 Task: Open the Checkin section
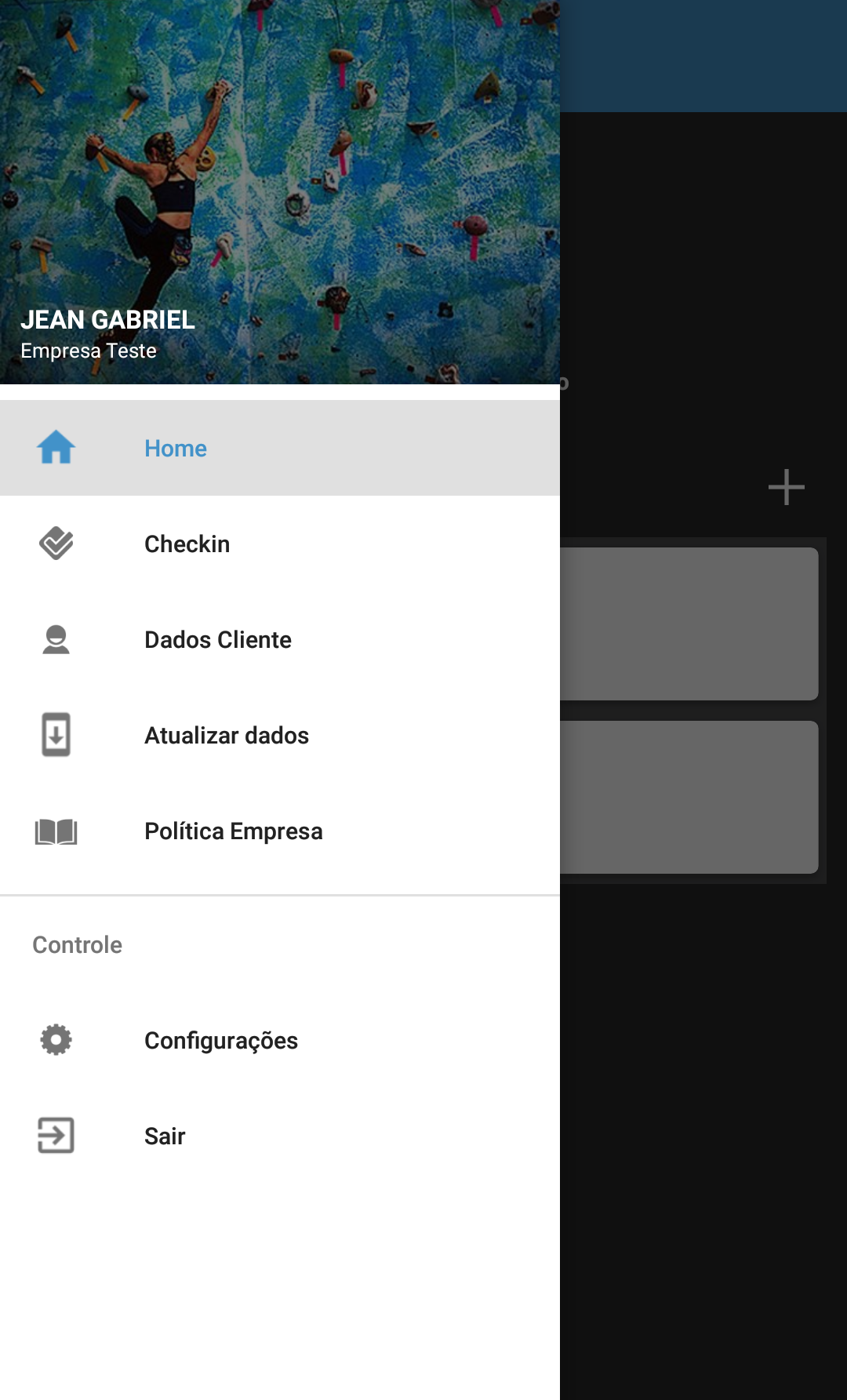pyautogui.click(x=187, y=544)
